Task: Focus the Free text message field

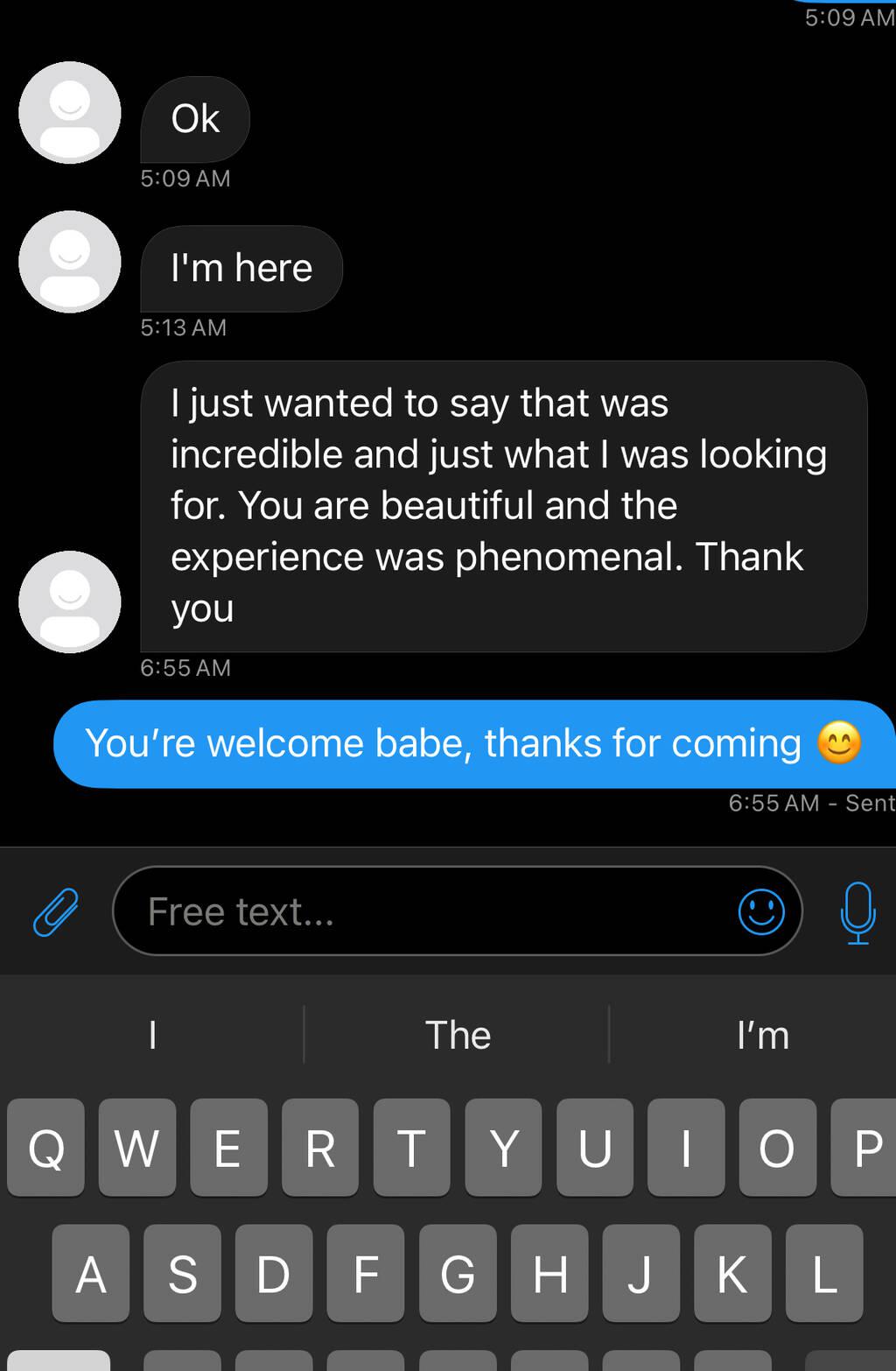Action: [420, 911]
